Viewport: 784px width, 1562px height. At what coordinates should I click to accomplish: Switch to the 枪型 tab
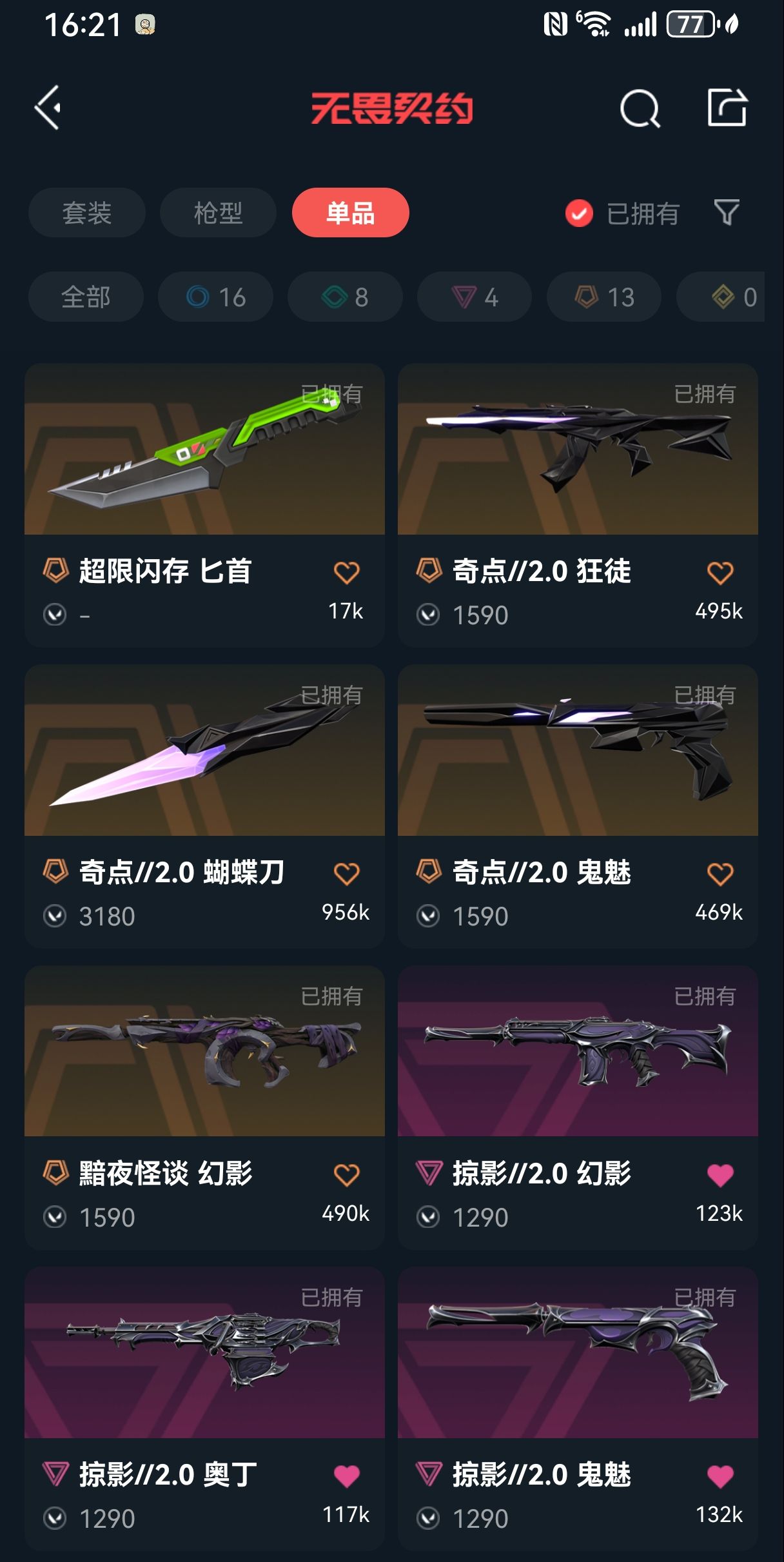coord(218,213)
